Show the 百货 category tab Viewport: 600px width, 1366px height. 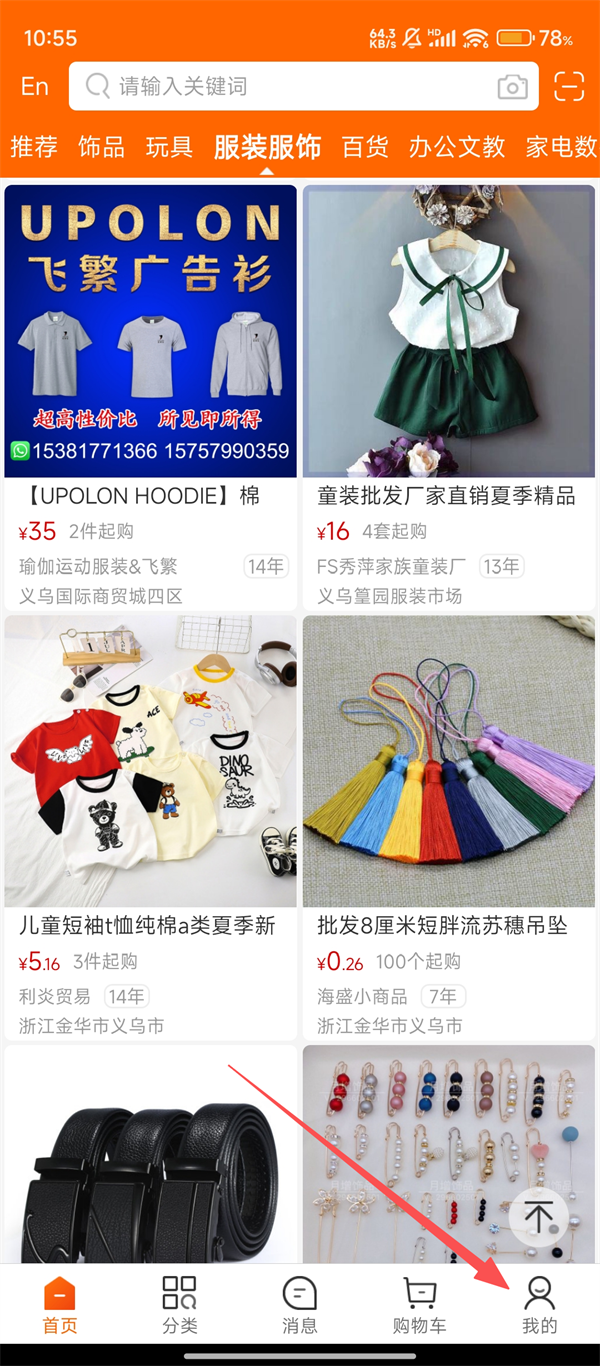pyautogui.click(x=365, y=147)
